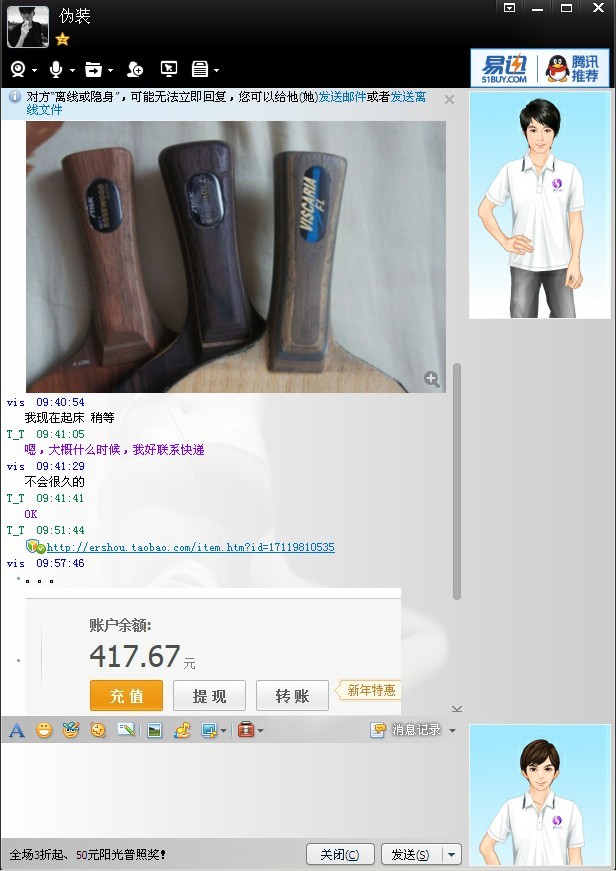Minimize the chat window
This screenshot has width=616, height=871.
[539, 8]
